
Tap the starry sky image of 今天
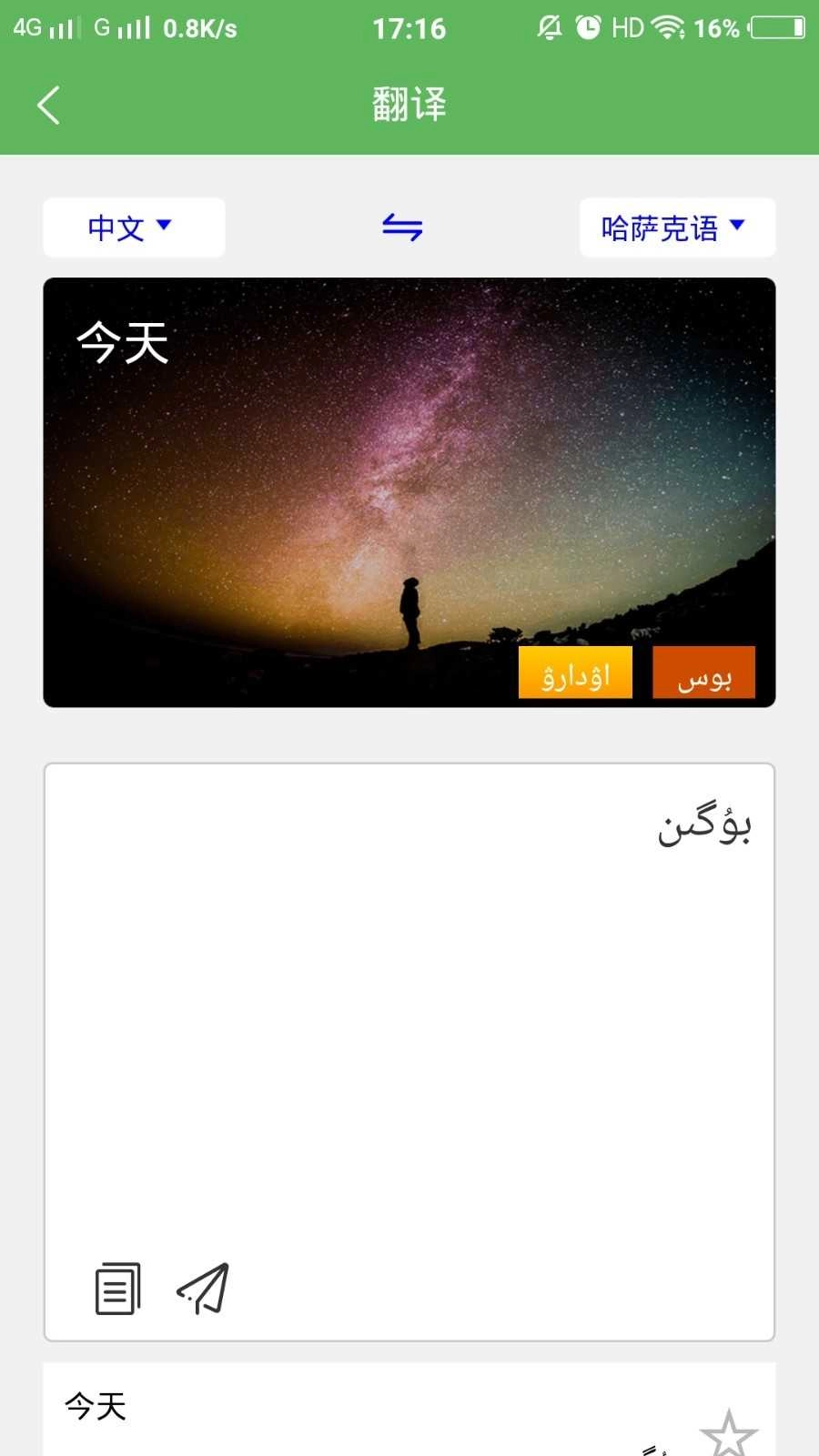click(409, 491)
